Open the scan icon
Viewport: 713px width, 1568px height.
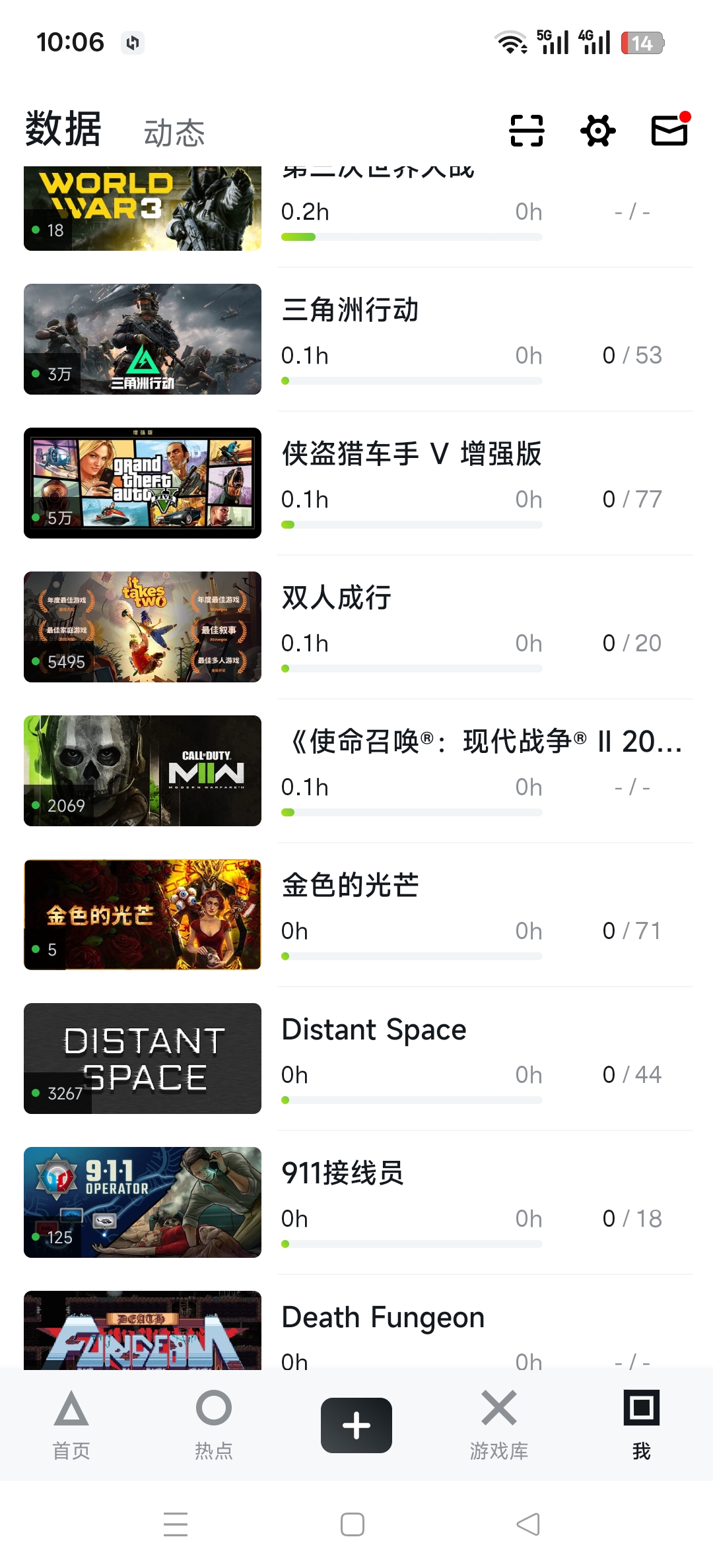526,130
